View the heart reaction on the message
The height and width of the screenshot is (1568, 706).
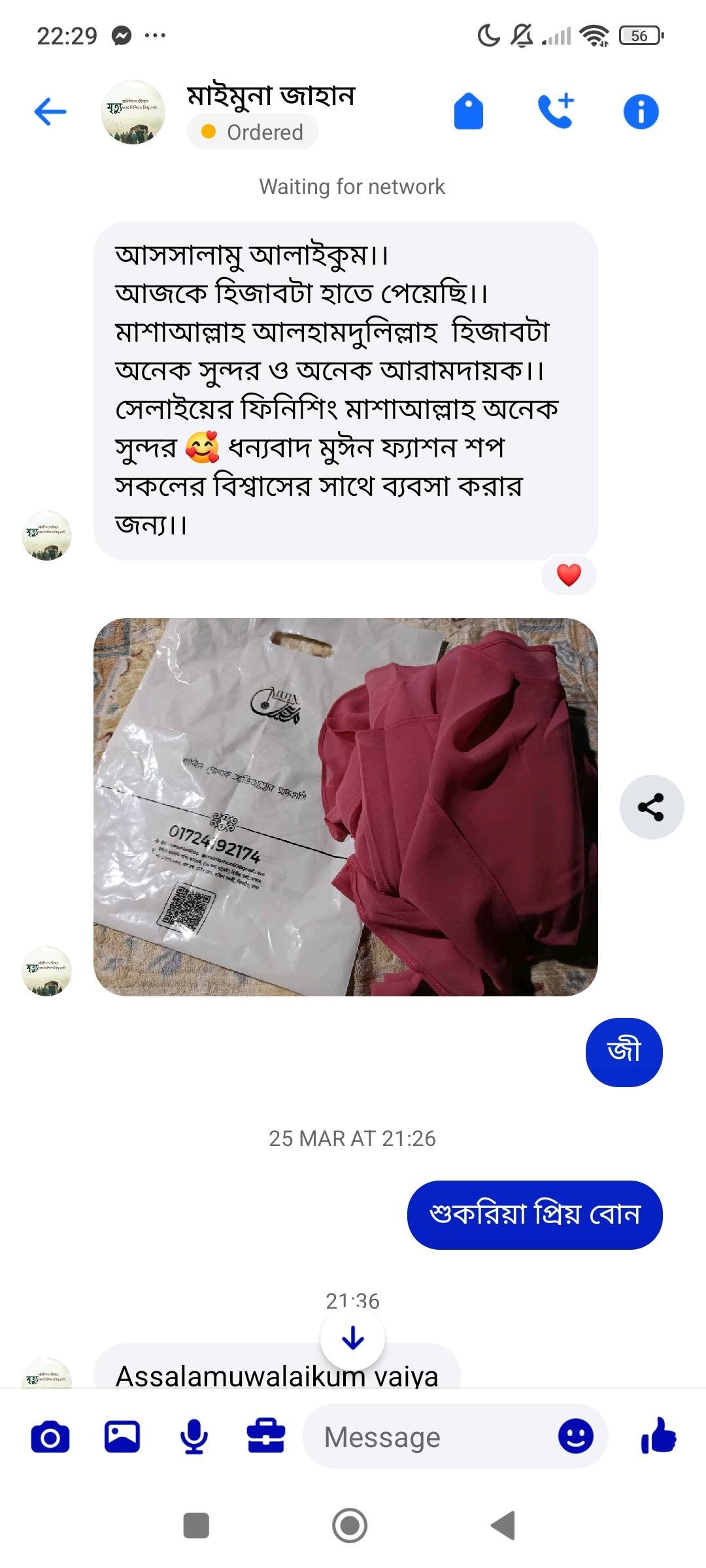(569, 575)
